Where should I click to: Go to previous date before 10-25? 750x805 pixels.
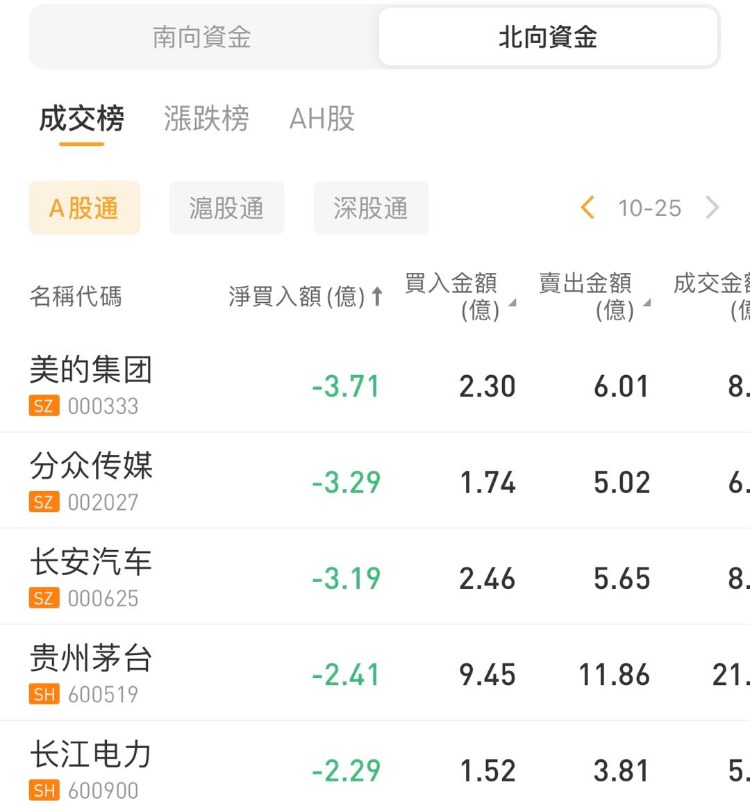tap(588, 208)
